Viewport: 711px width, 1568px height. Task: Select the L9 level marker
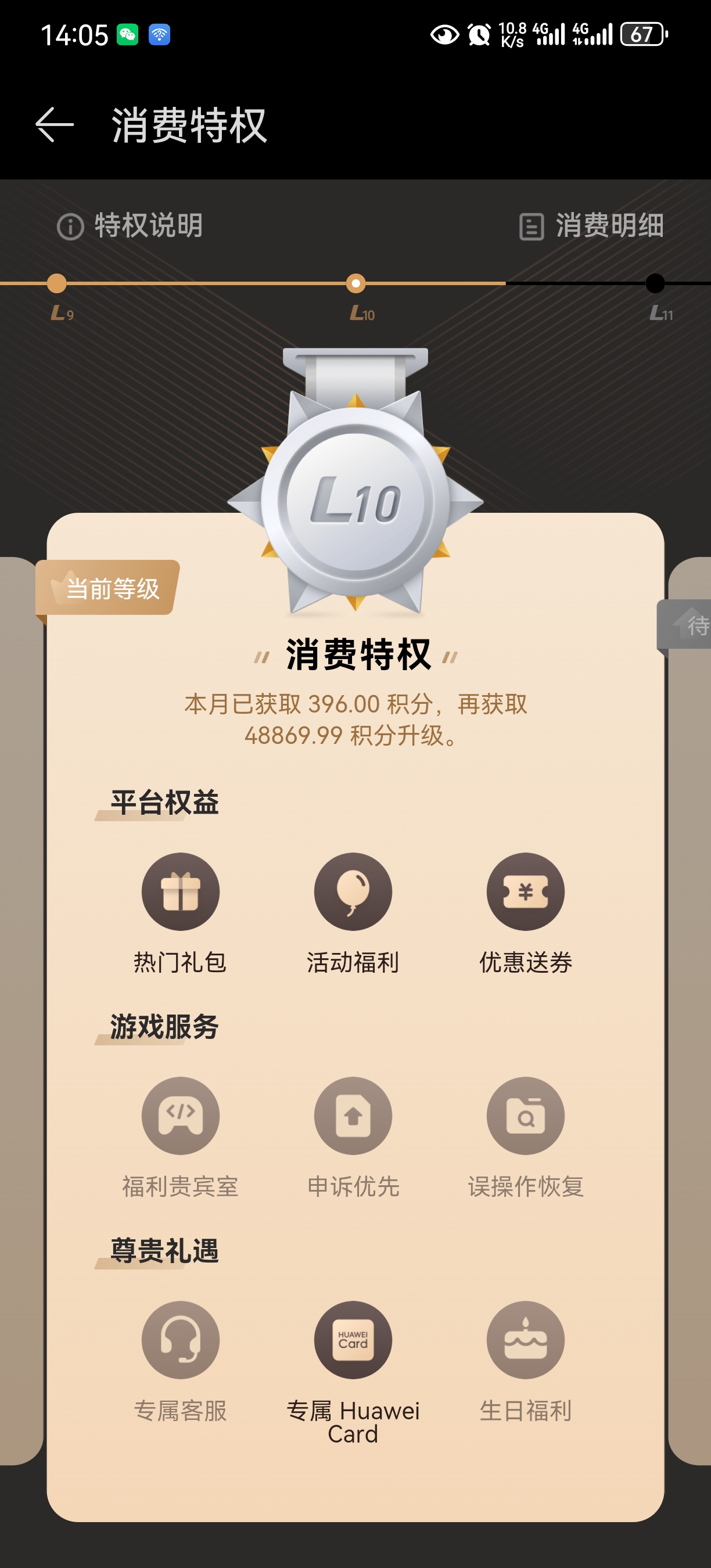[58, 283]
